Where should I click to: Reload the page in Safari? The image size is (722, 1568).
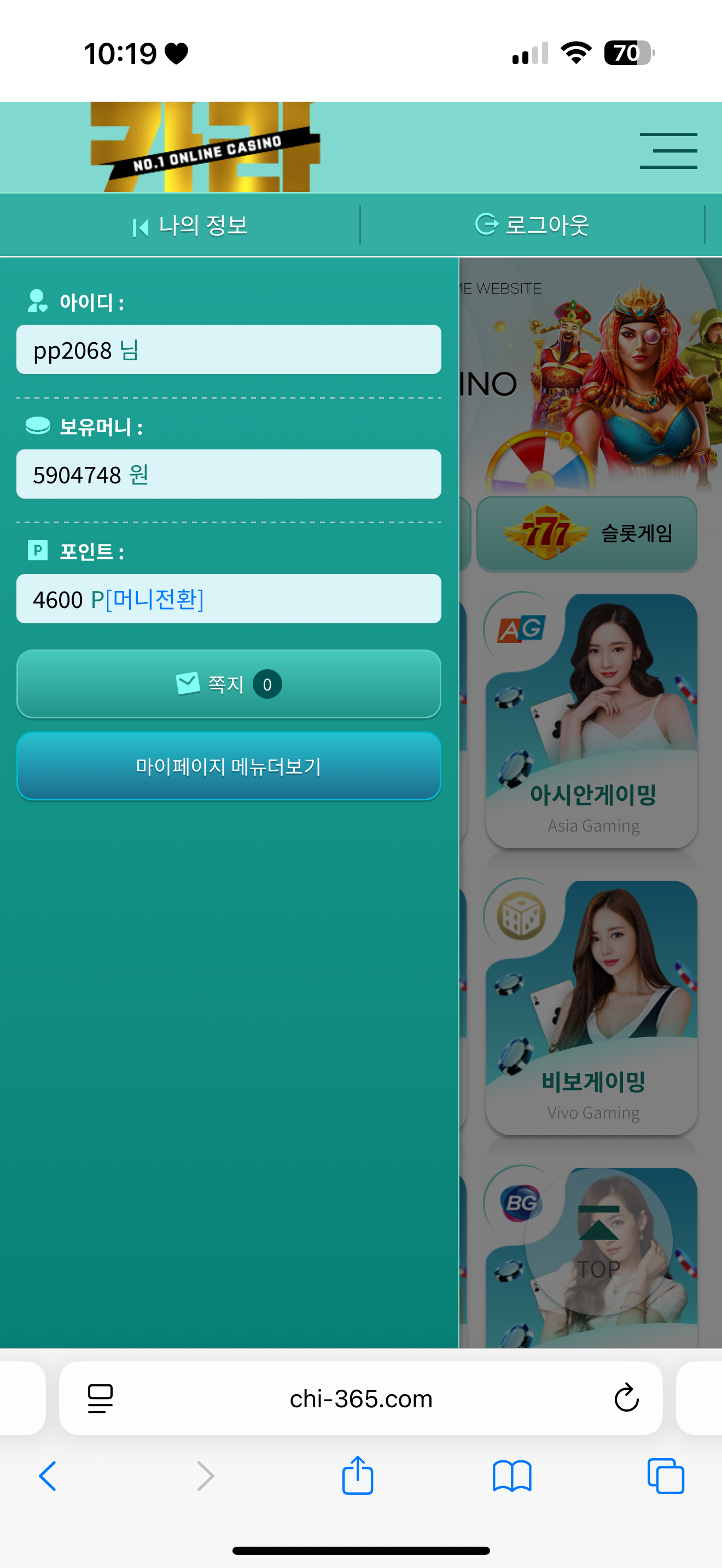[626, 1398]
